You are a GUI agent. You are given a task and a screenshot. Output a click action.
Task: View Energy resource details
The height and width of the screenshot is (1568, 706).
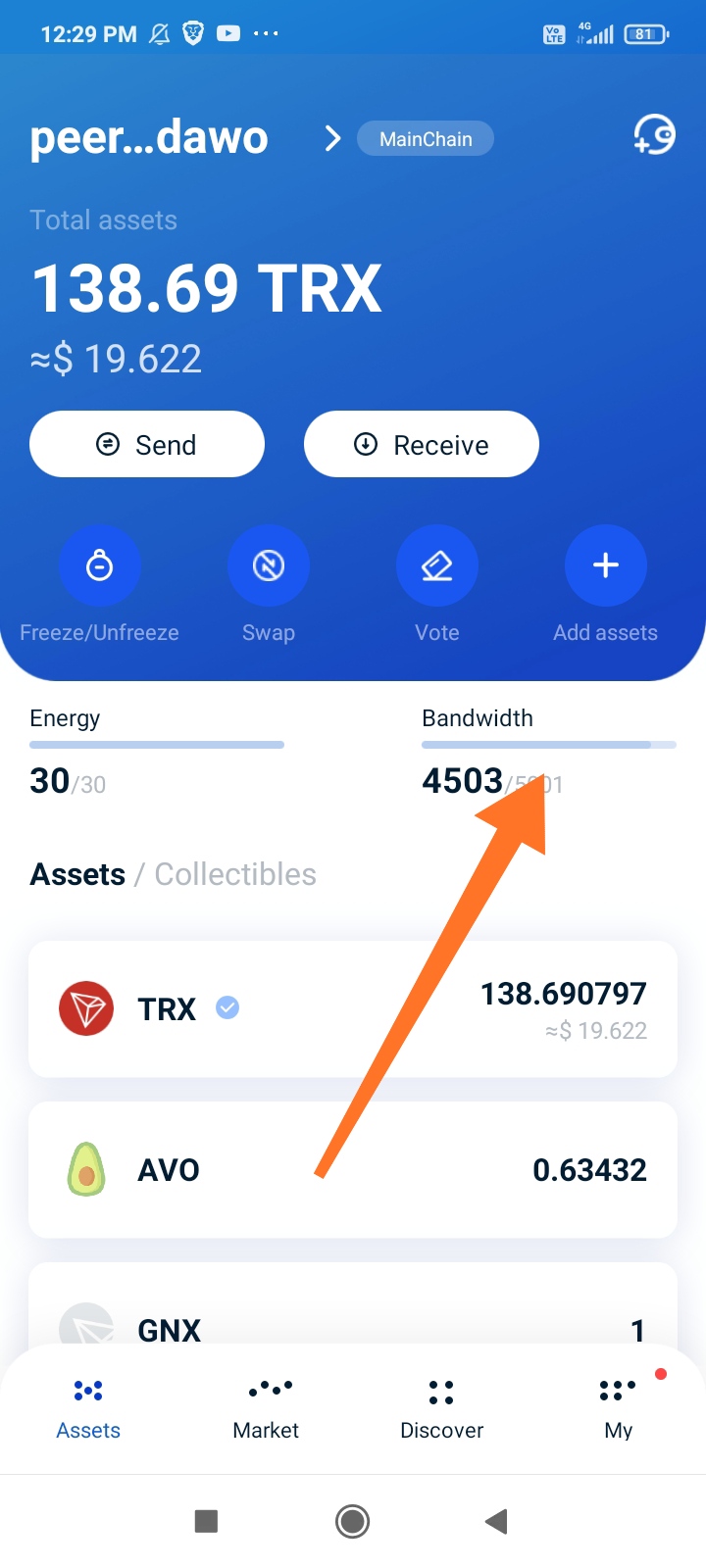(x=157, y=752)
